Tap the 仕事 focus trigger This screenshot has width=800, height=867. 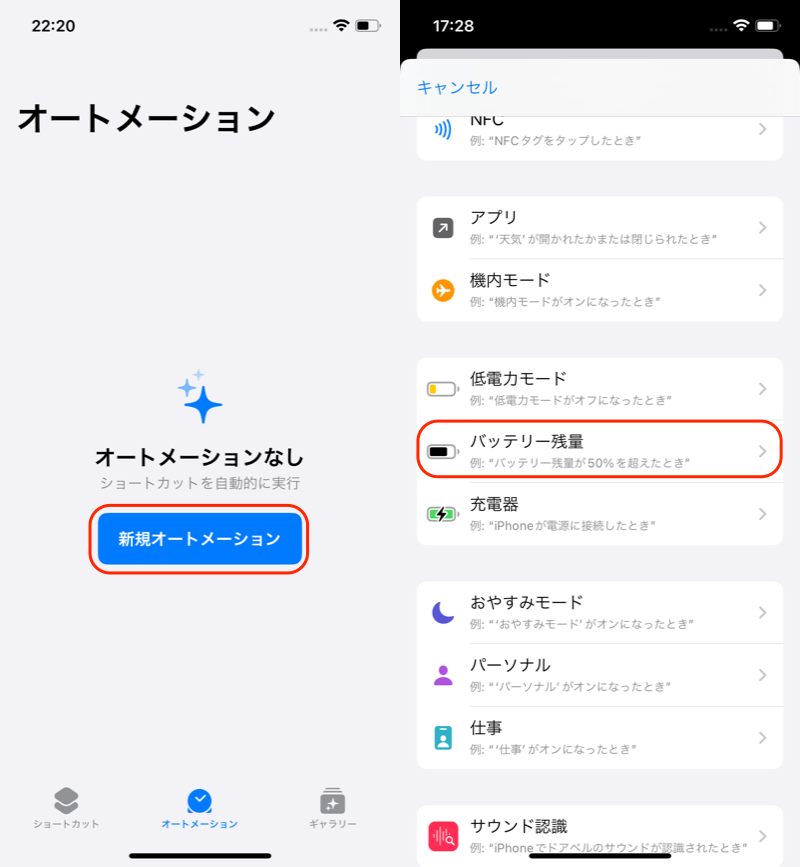599,737
